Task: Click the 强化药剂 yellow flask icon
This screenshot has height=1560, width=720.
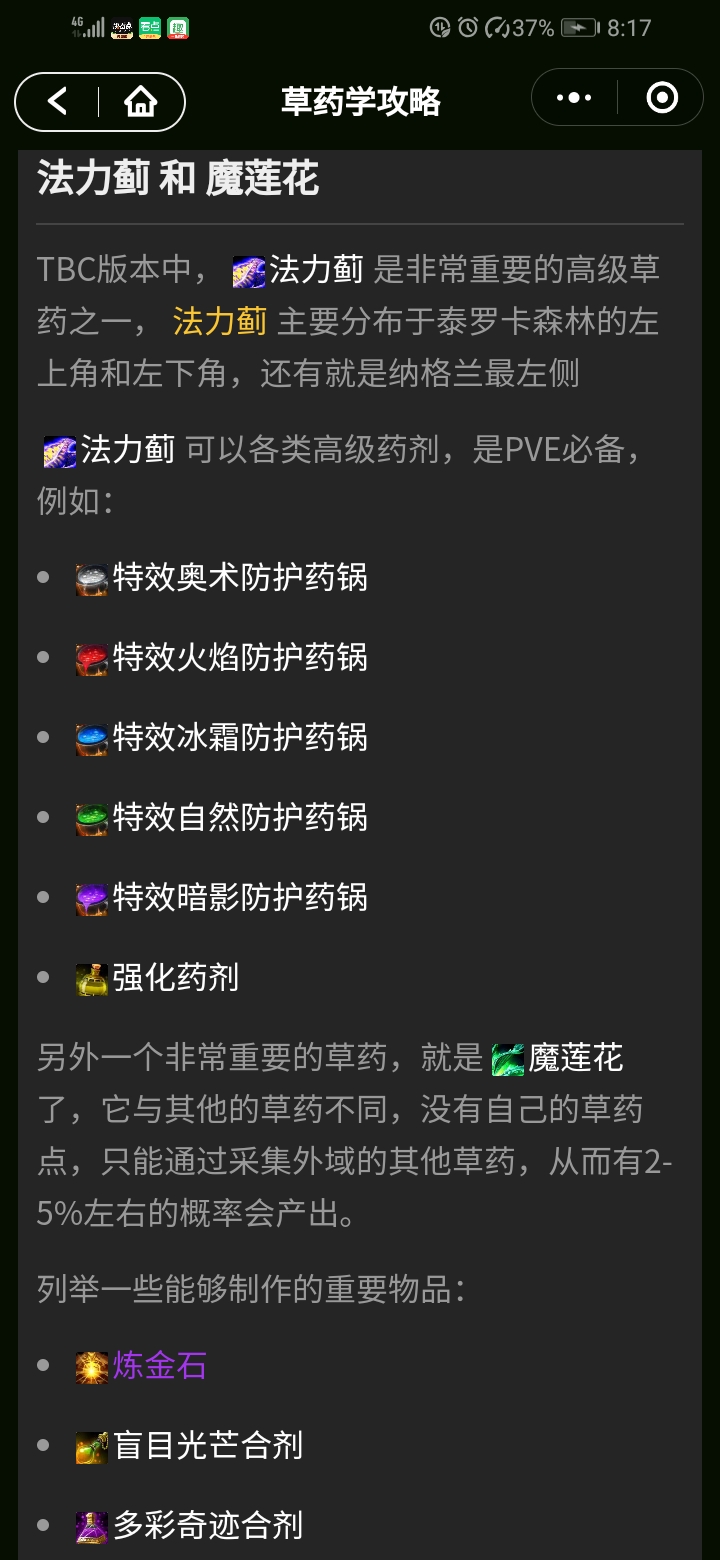Action: [x=91, y=977]
